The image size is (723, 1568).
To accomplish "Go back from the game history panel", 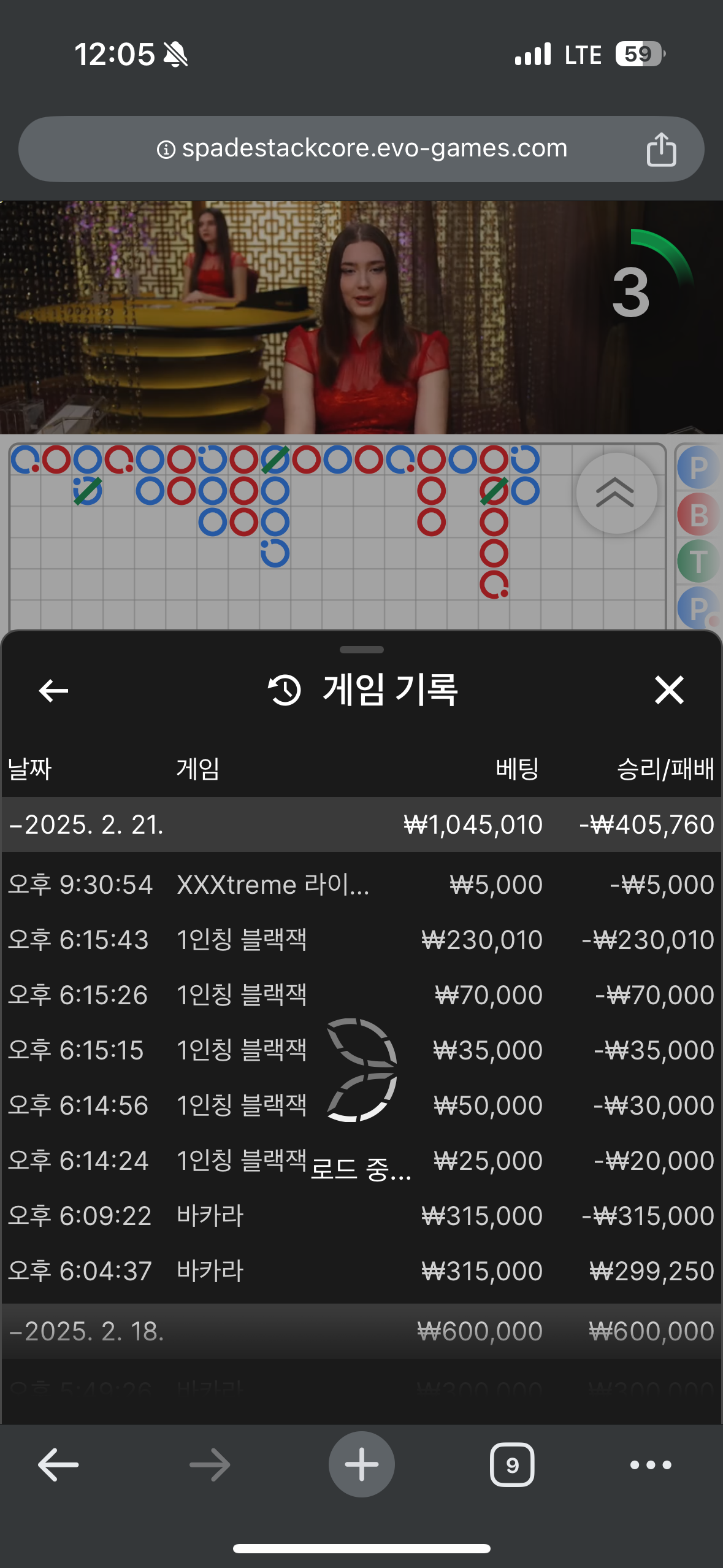I will [x=53, y=691].
